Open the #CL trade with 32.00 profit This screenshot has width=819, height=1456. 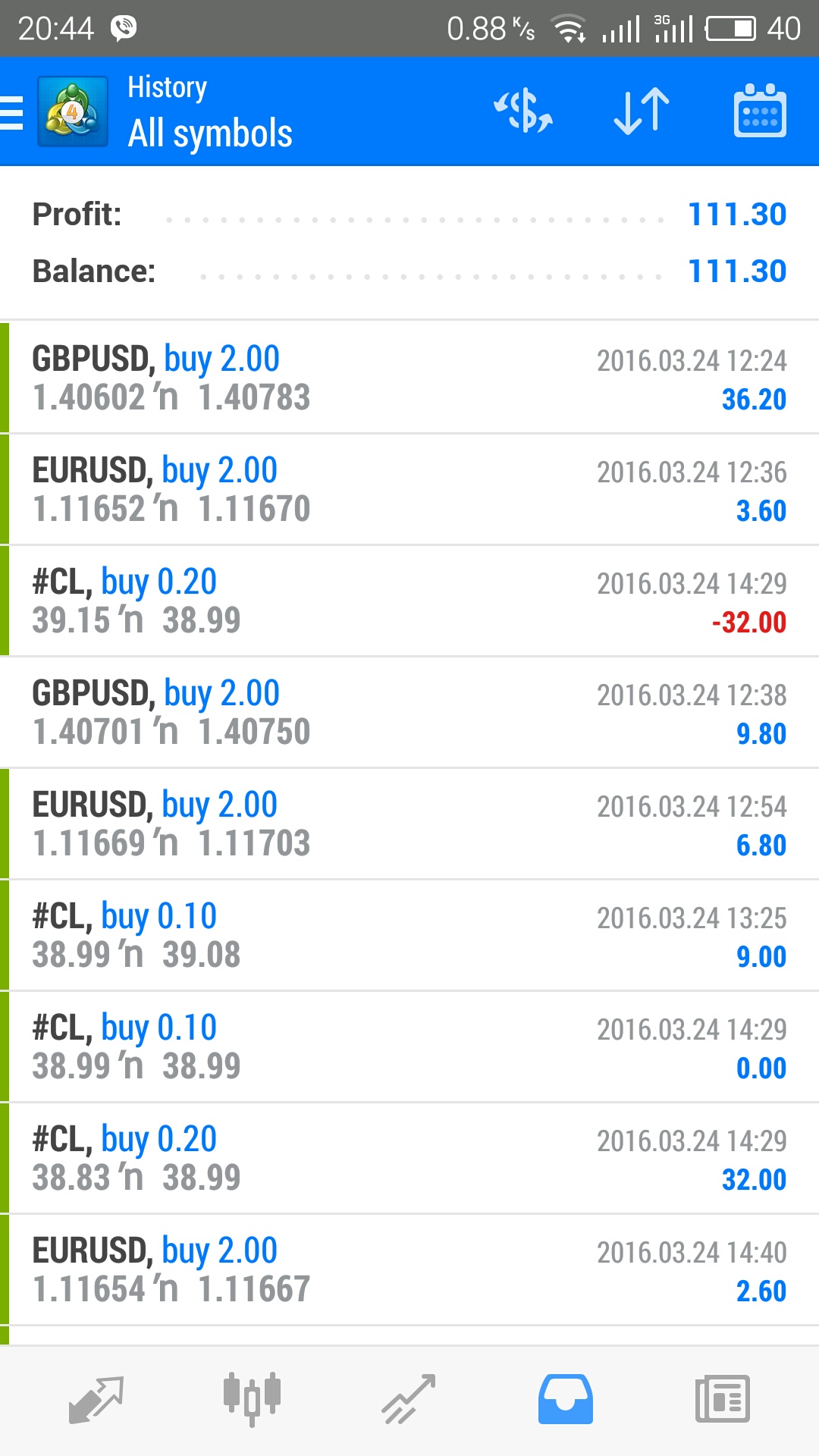coord(409,1158)
